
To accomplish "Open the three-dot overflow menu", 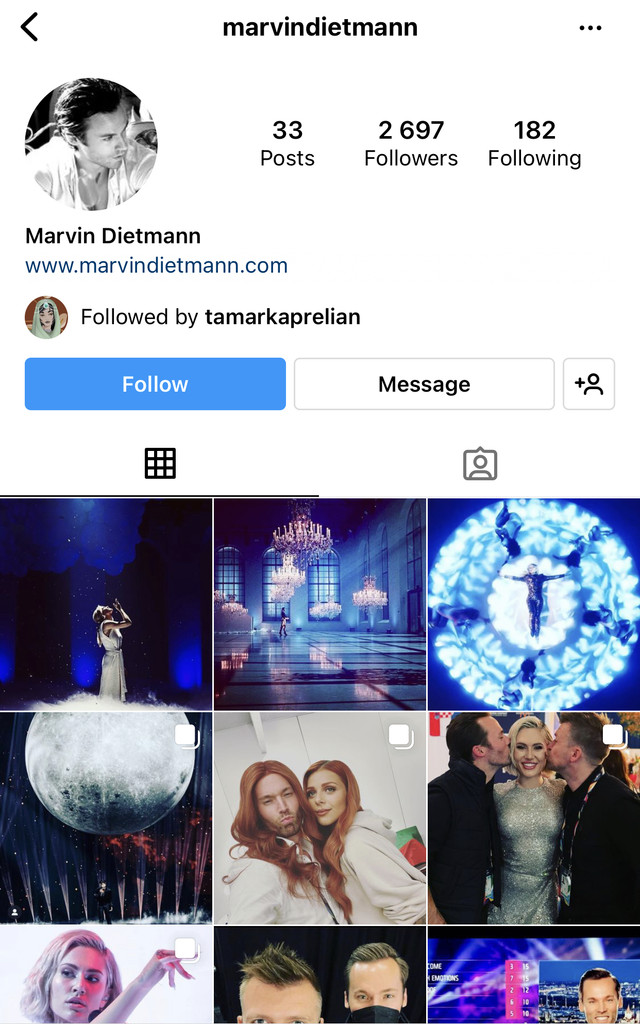I will pos(590,27).
